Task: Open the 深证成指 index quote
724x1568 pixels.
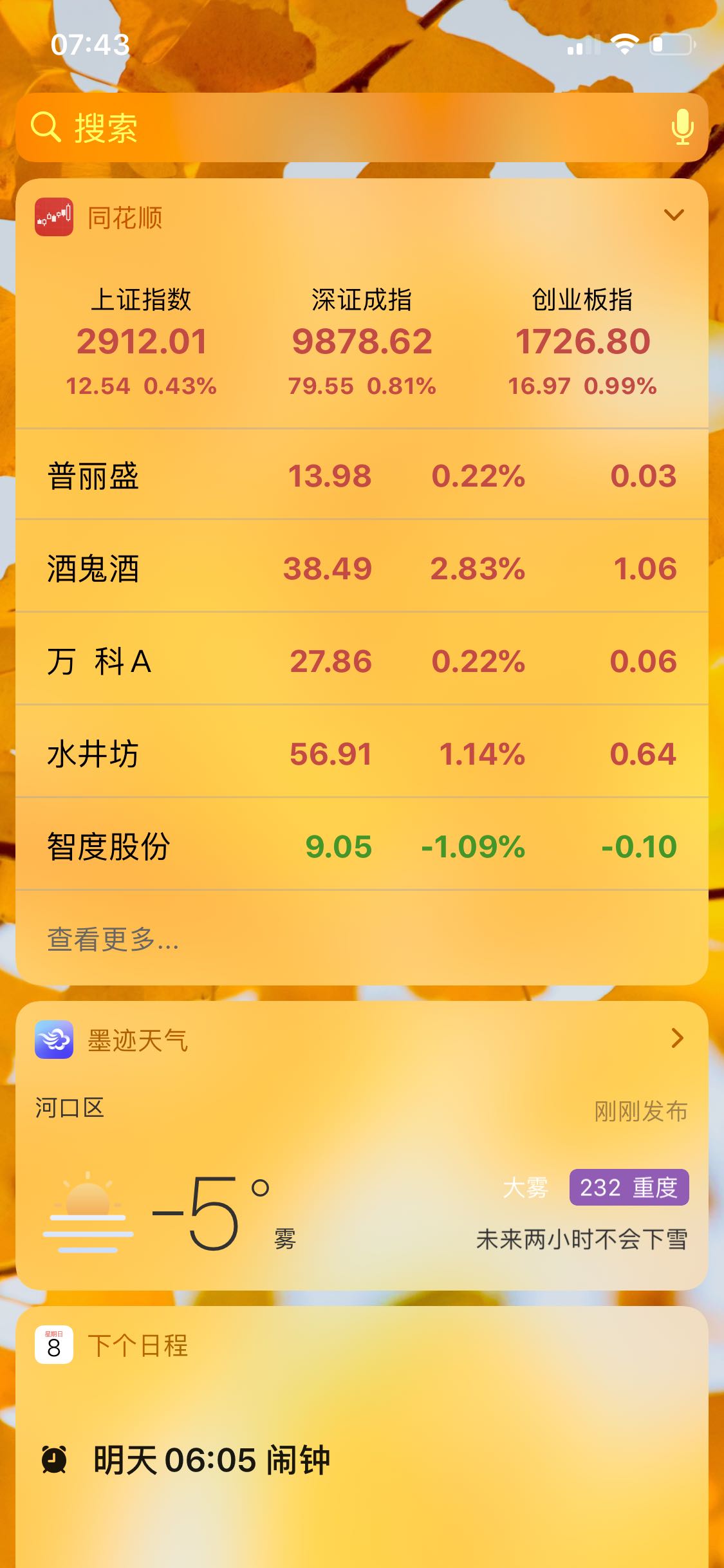Action: [362, 342]
